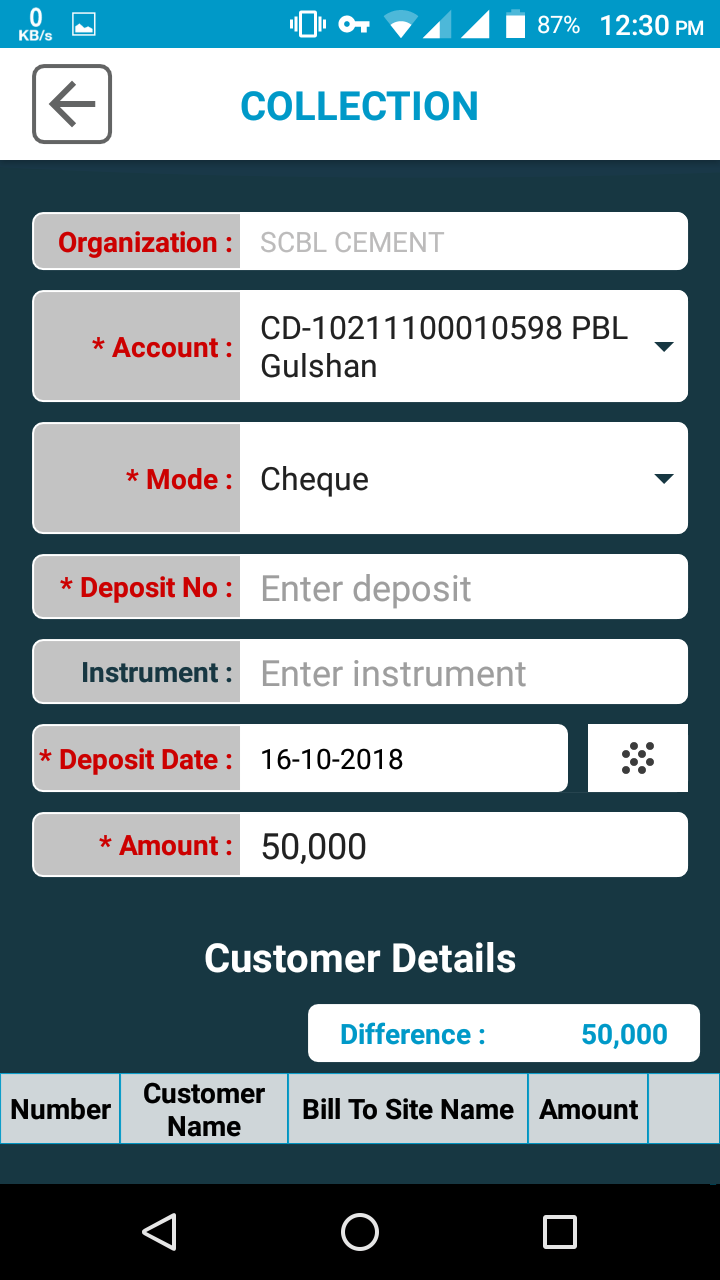Tap the battery icon in status bar

514,25
